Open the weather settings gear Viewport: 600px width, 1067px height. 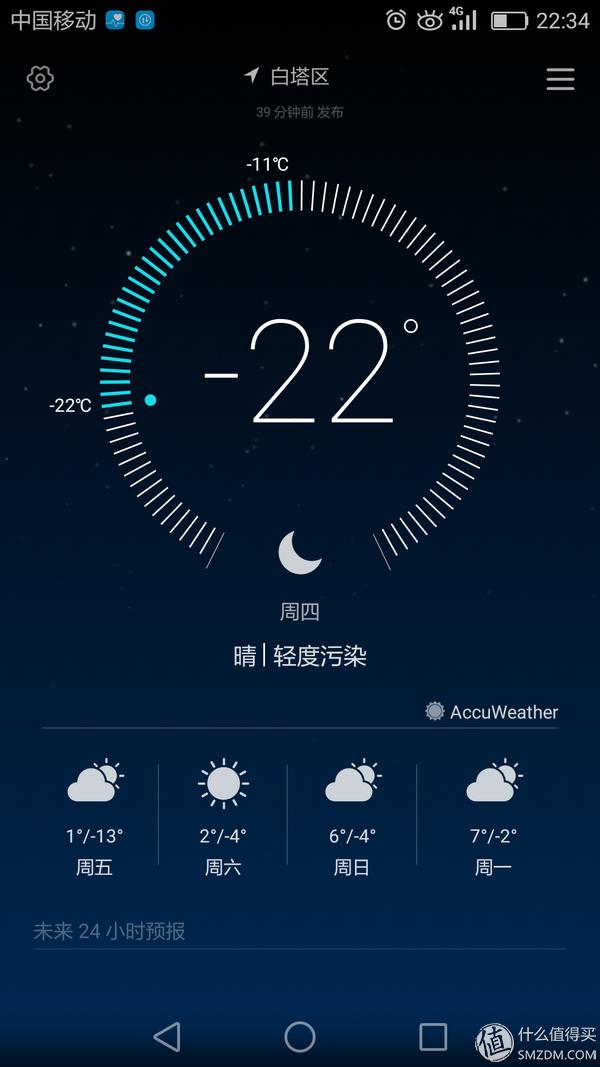coord(40,78)
